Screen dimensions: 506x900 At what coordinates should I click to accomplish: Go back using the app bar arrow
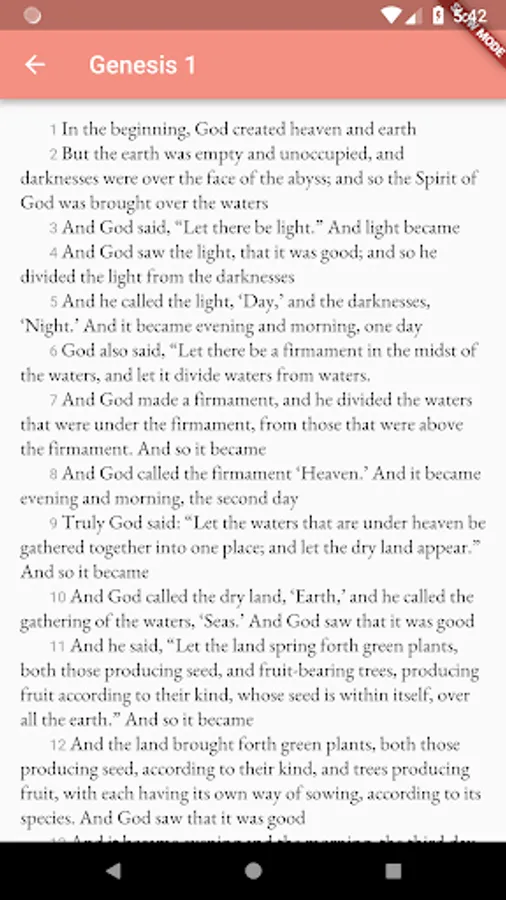coord(35,65)
